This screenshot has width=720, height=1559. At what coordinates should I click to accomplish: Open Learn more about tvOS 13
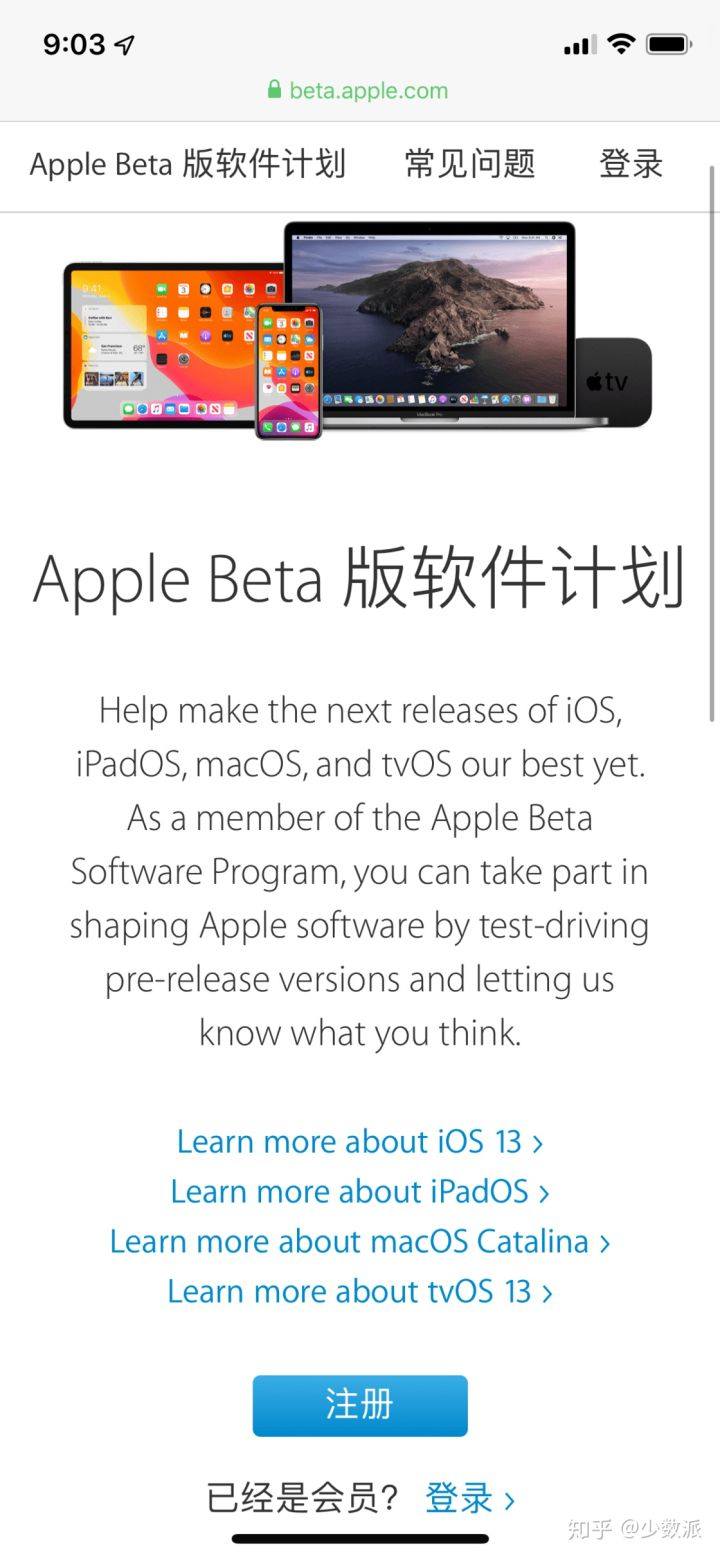(359, 1291)
